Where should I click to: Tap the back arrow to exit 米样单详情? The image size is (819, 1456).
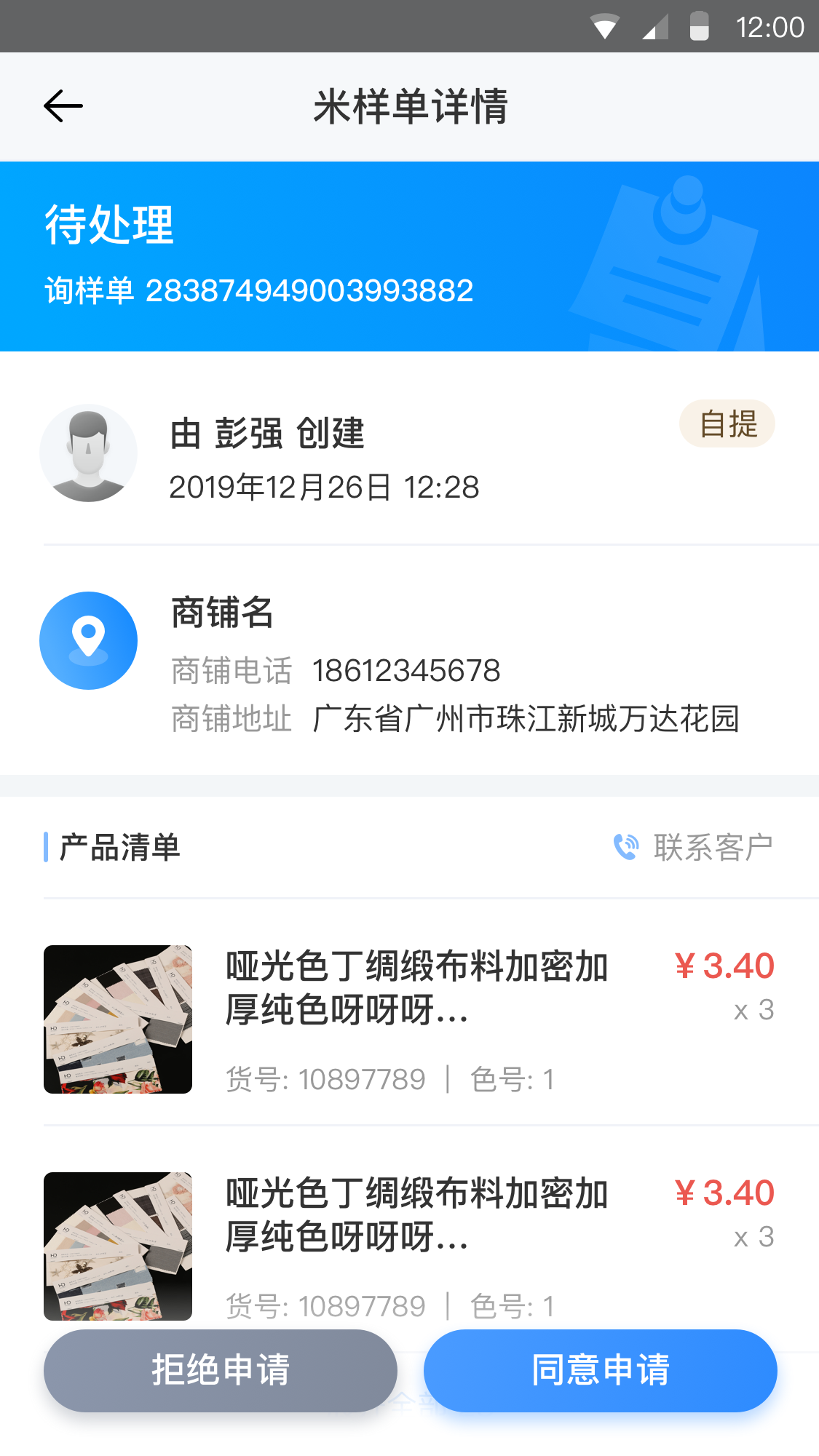pyautogui.click(x=63, y=106)
